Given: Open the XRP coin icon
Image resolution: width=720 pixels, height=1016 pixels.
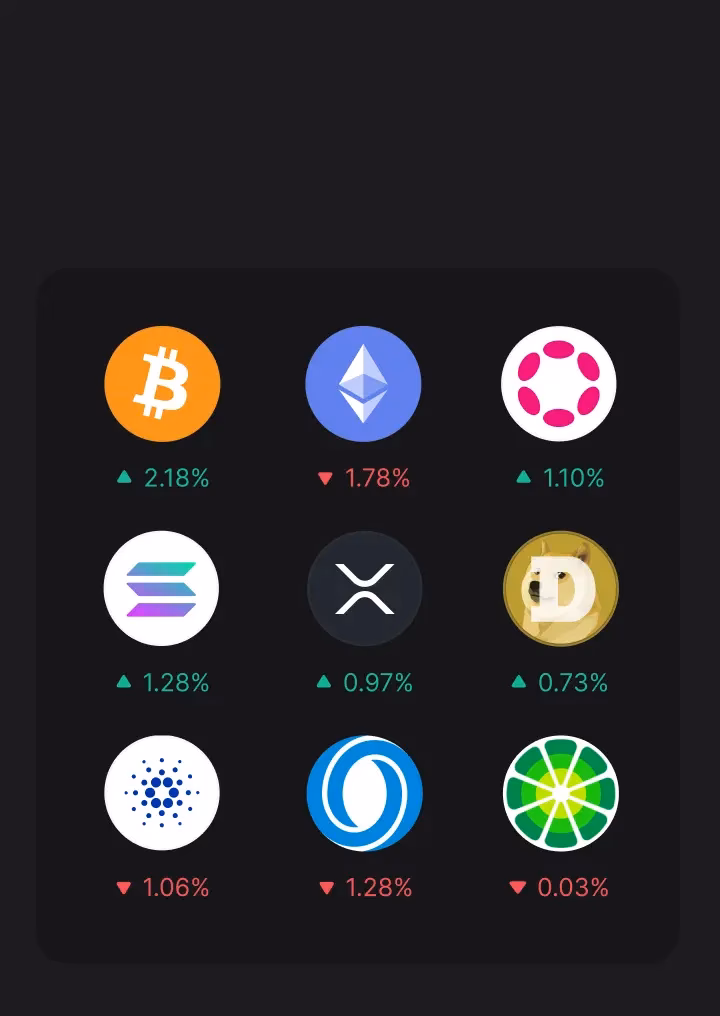Looking at the screenshot, I should click(x=365, y=588).
